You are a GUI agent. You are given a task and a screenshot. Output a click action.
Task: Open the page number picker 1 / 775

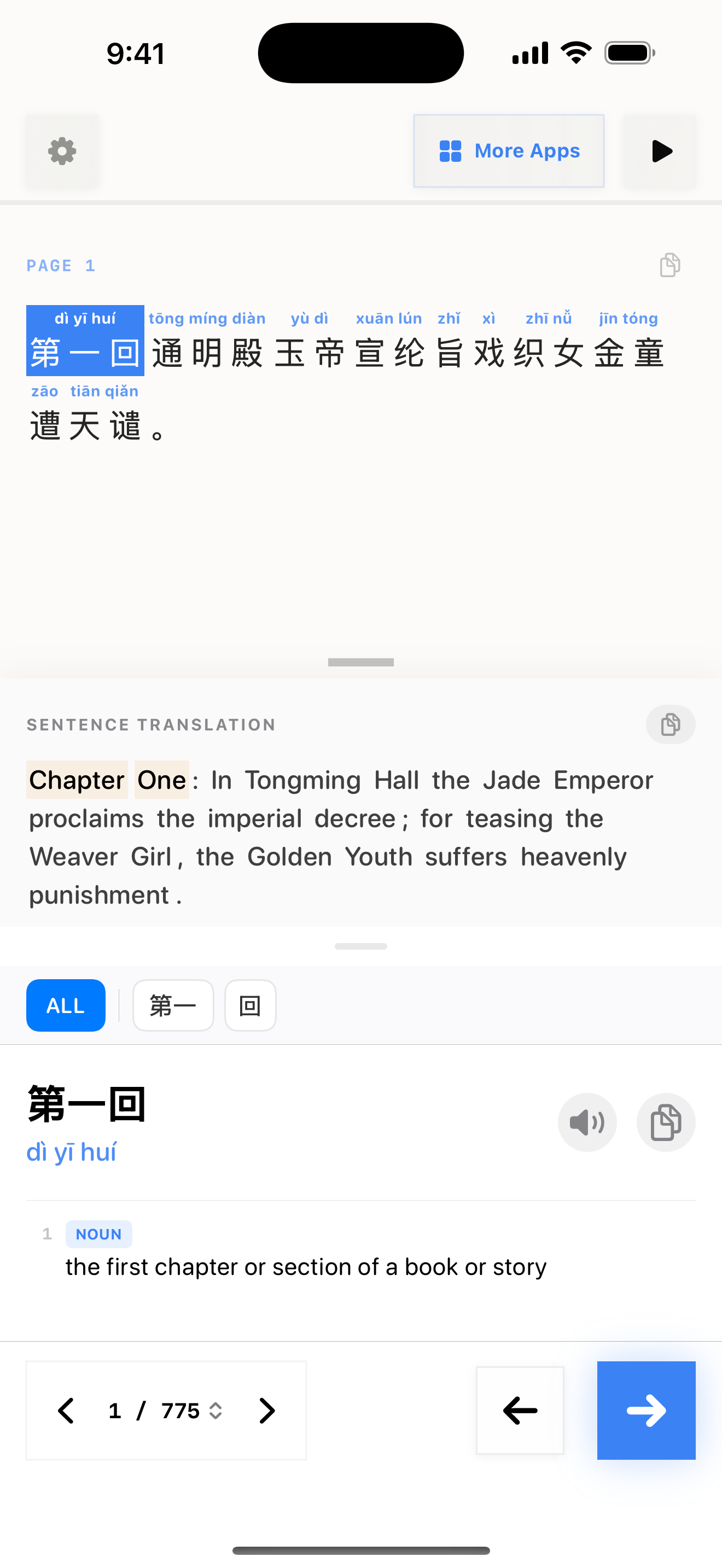tap(166, 1411)
